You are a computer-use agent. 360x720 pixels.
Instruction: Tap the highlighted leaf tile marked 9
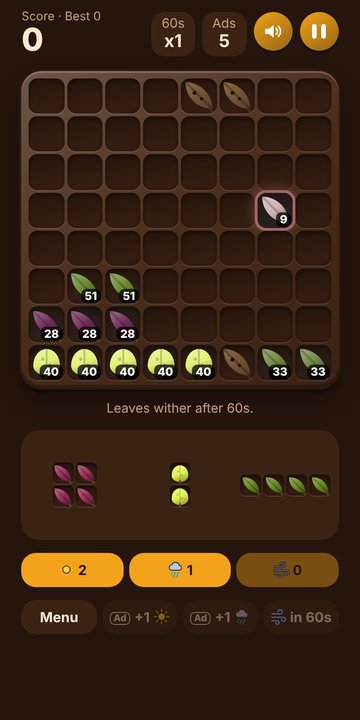point(275,210)
